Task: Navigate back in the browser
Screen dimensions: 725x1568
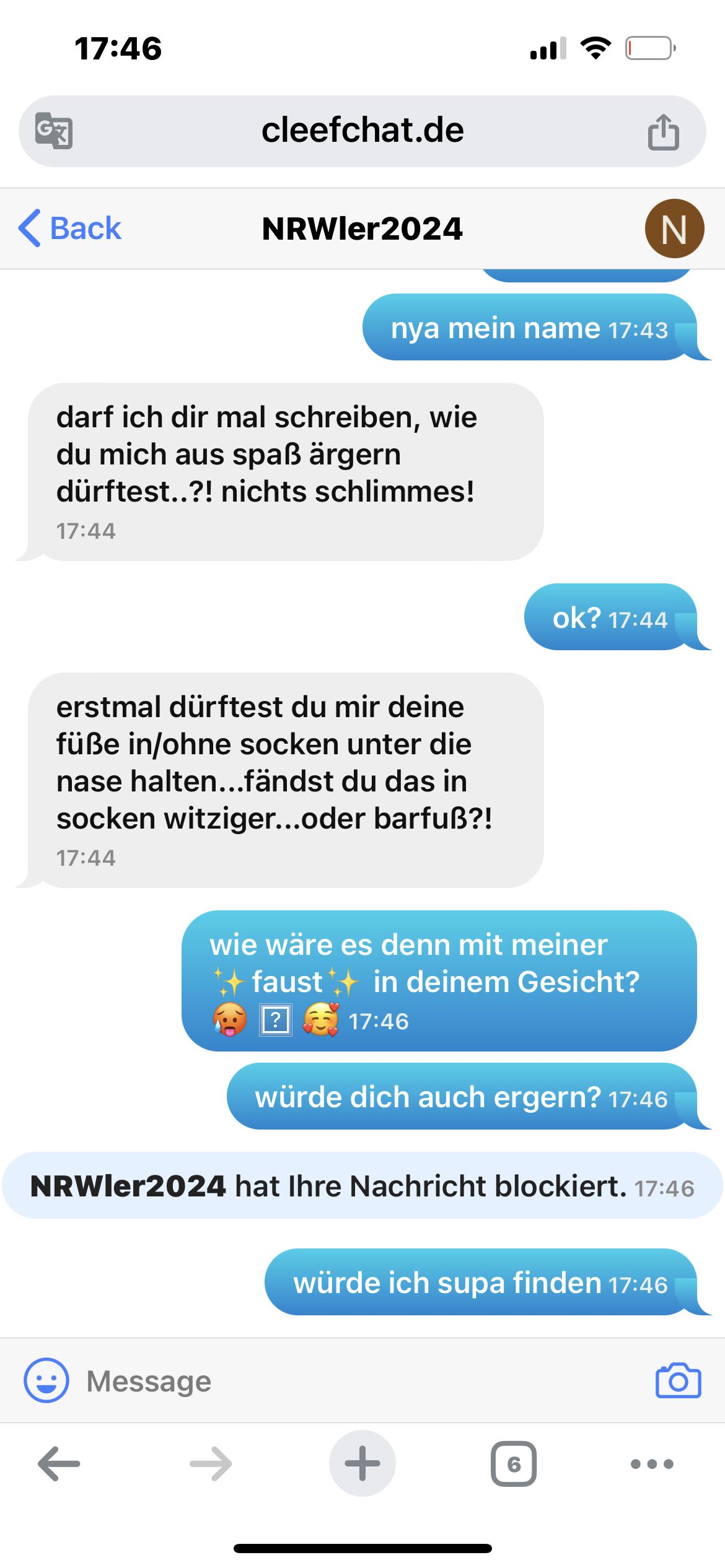Action: pos(59,1464)
